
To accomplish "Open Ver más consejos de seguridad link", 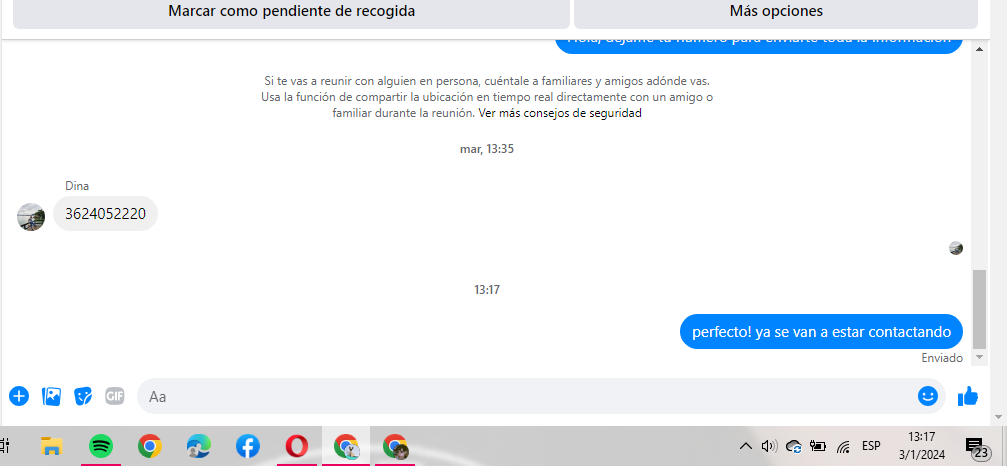I will click(560, 113).
